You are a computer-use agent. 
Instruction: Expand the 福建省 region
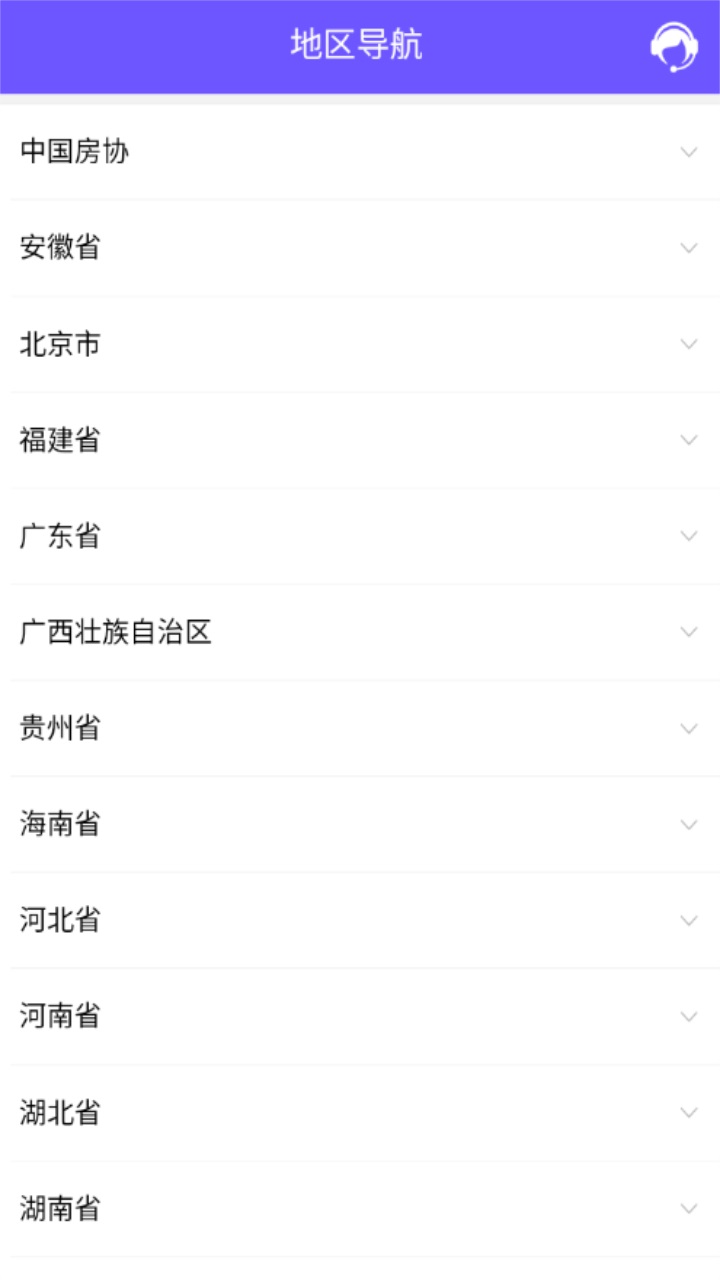coord(360,440)
